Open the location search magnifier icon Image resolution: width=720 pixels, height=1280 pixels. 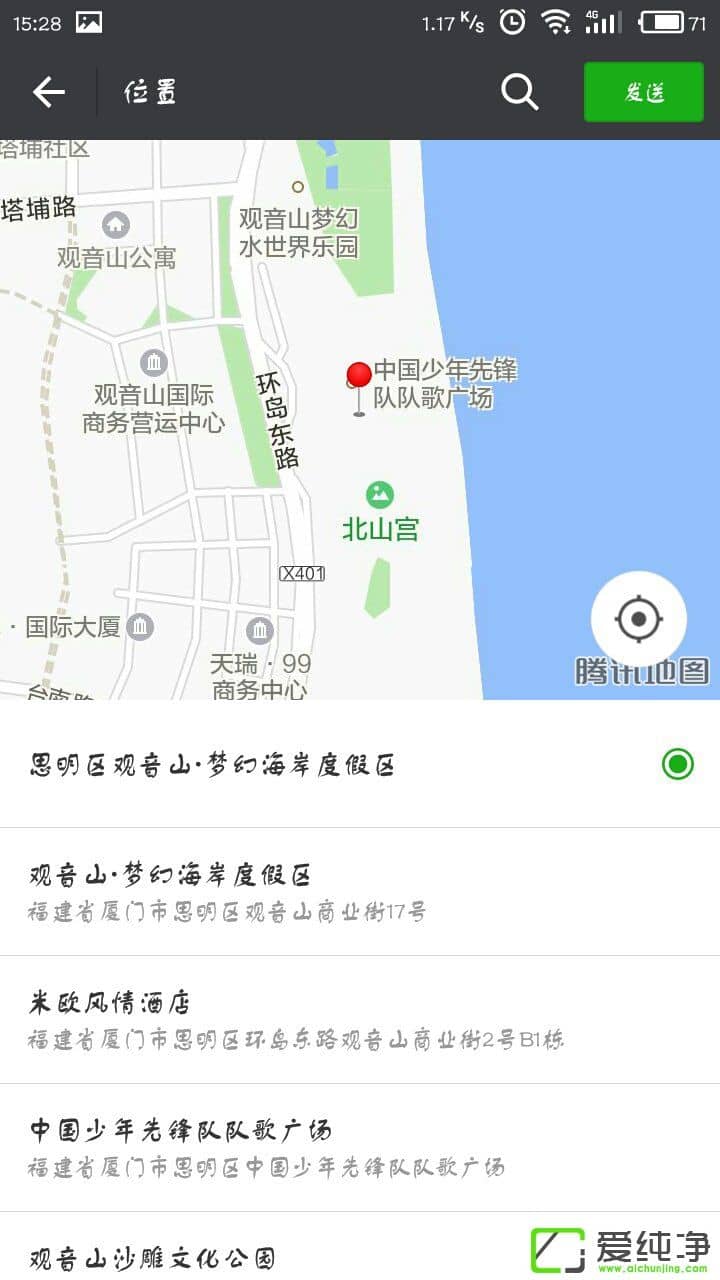click(519, 91)
